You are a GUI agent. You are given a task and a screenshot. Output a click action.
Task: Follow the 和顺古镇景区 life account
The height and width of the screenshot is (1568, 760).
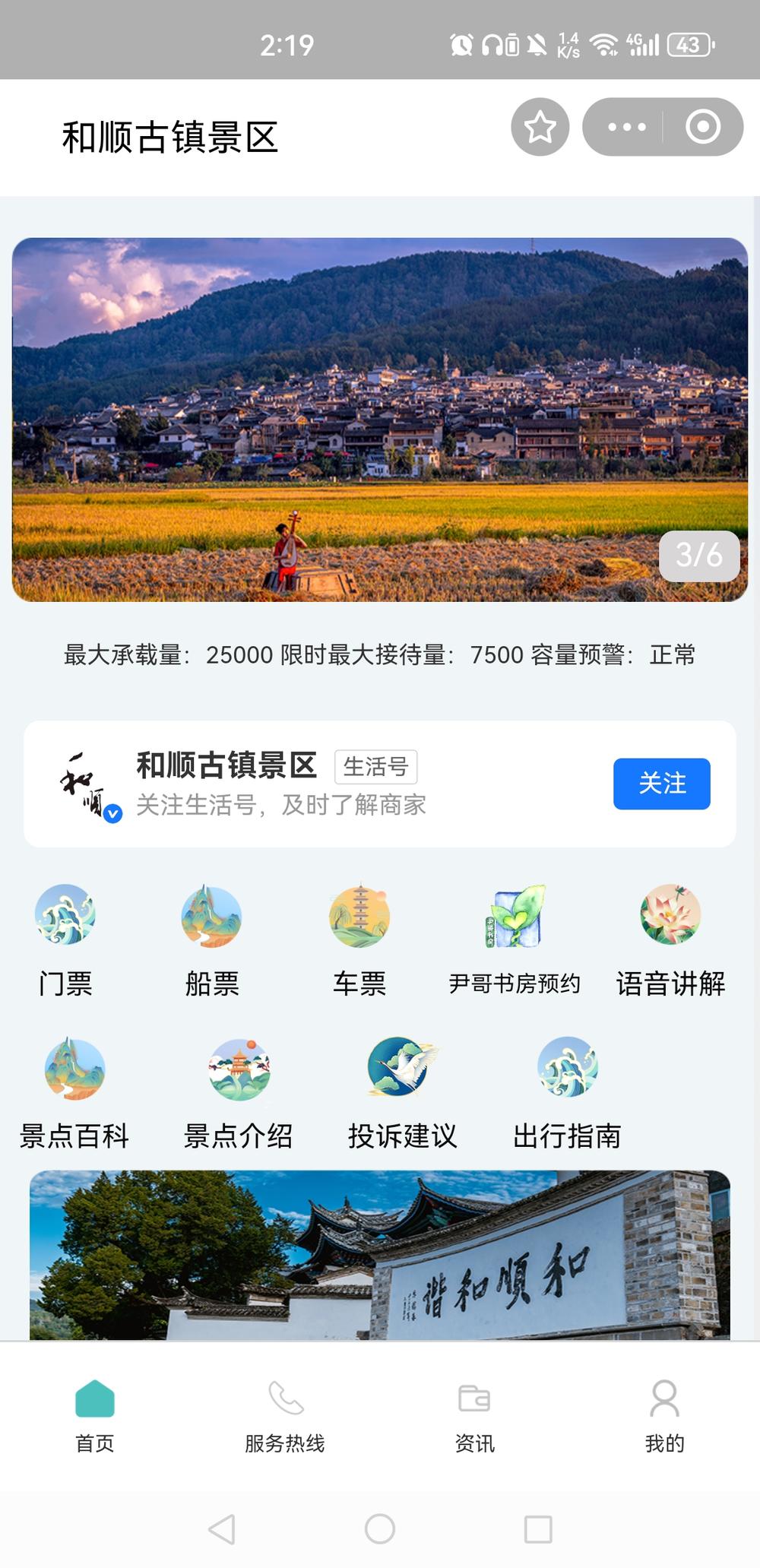click(x=661, y=783)
